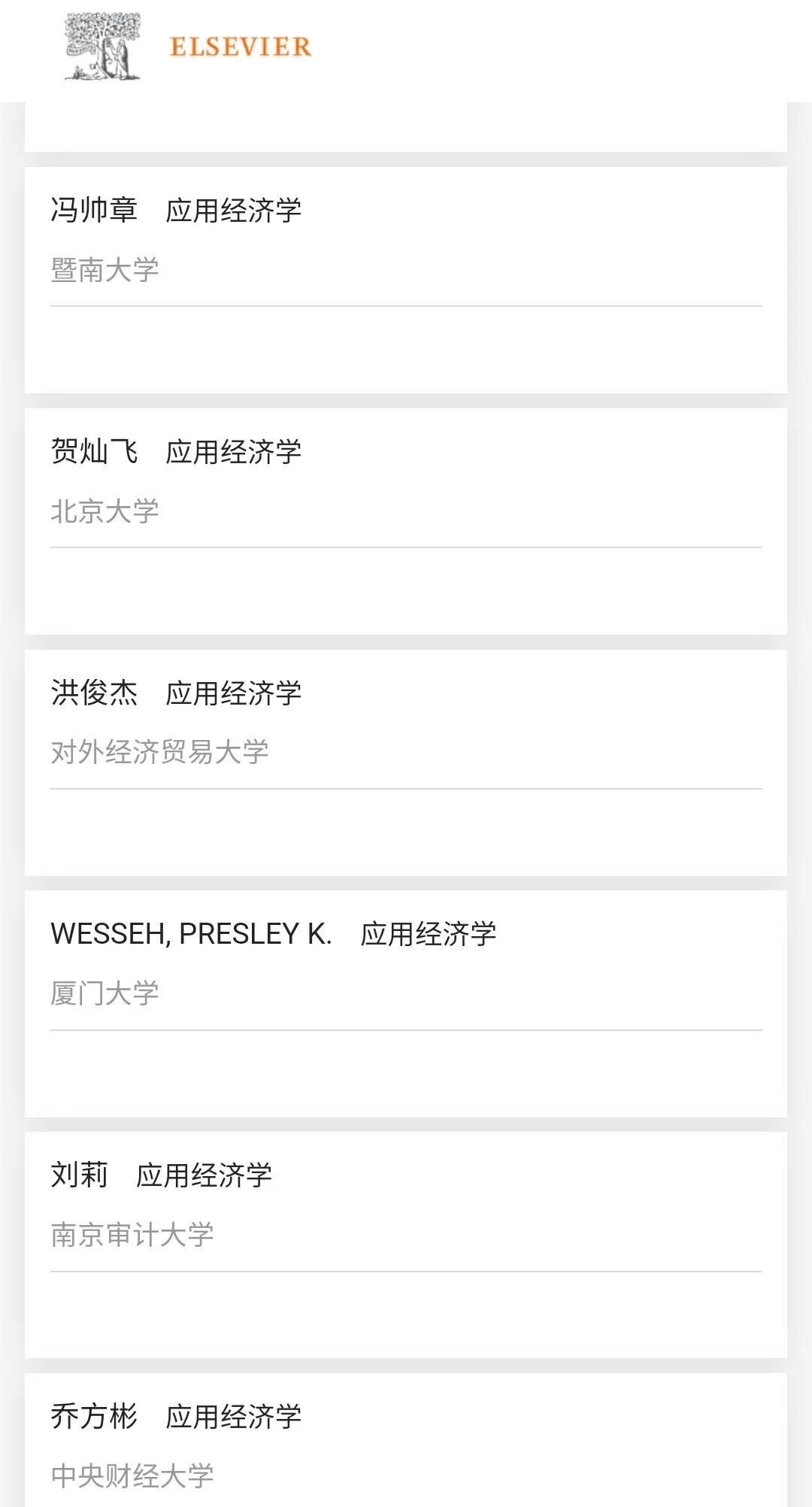This screenshot has width=812, height=1507.
Task: View the 洪俊杰 researcher entry
Action: (x=406, y=763)
